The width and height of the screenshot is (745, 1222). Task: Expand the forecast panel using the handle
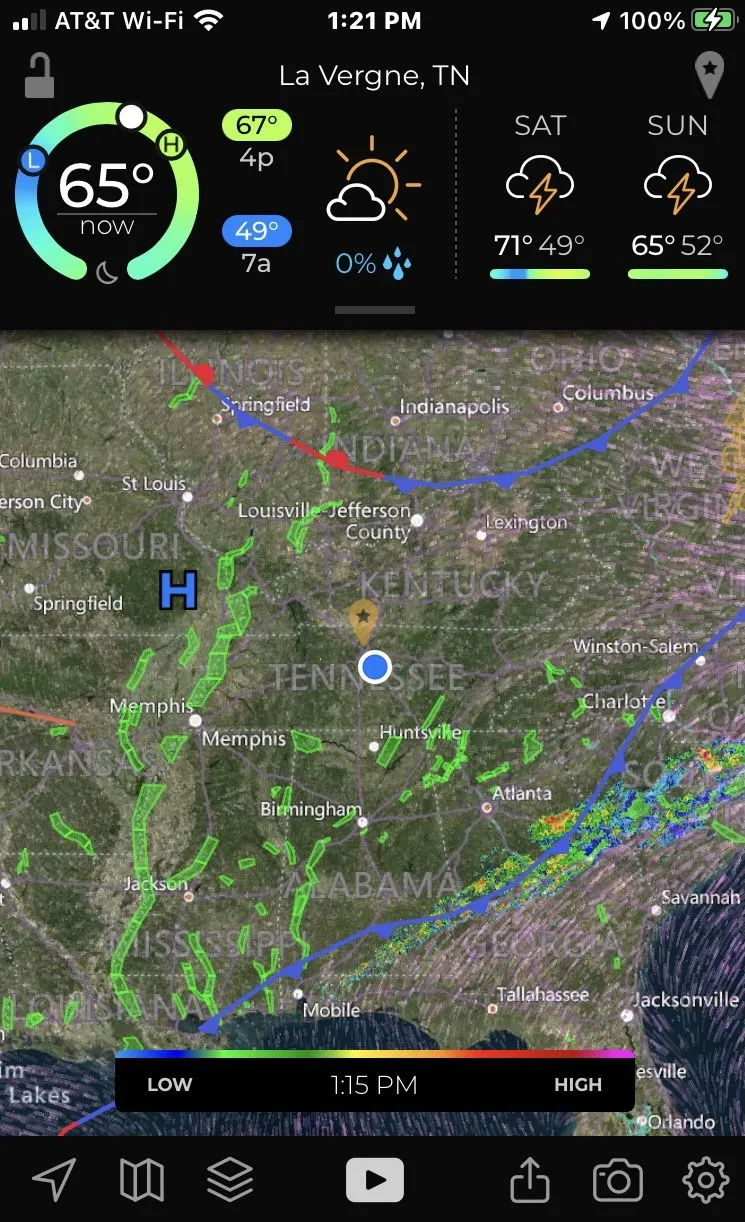[x=374, y=310]
